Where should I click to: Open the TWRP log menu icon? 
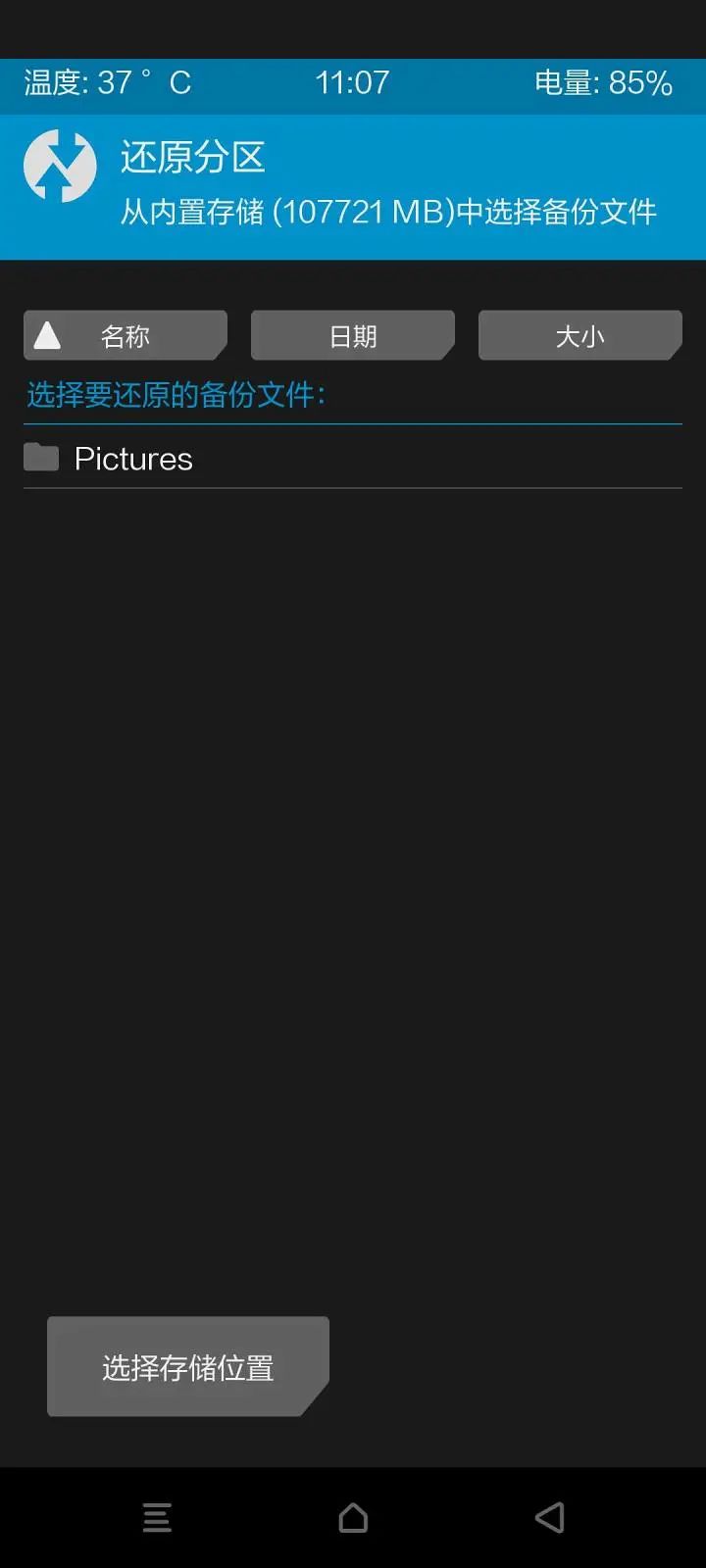[x=157, y=1518]
